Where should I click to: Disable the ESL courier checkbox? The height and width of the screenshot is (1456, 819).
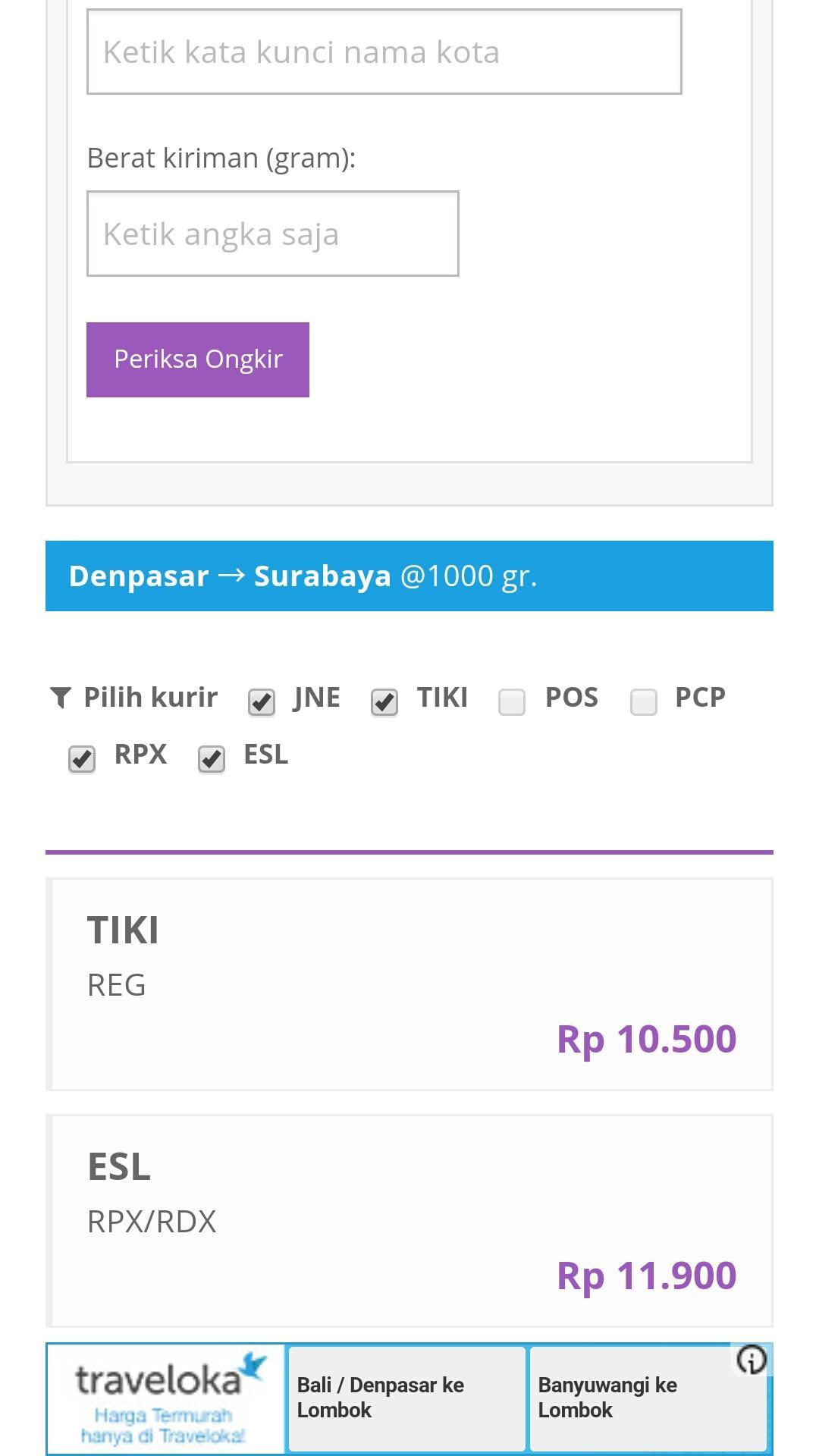point(211,758)
